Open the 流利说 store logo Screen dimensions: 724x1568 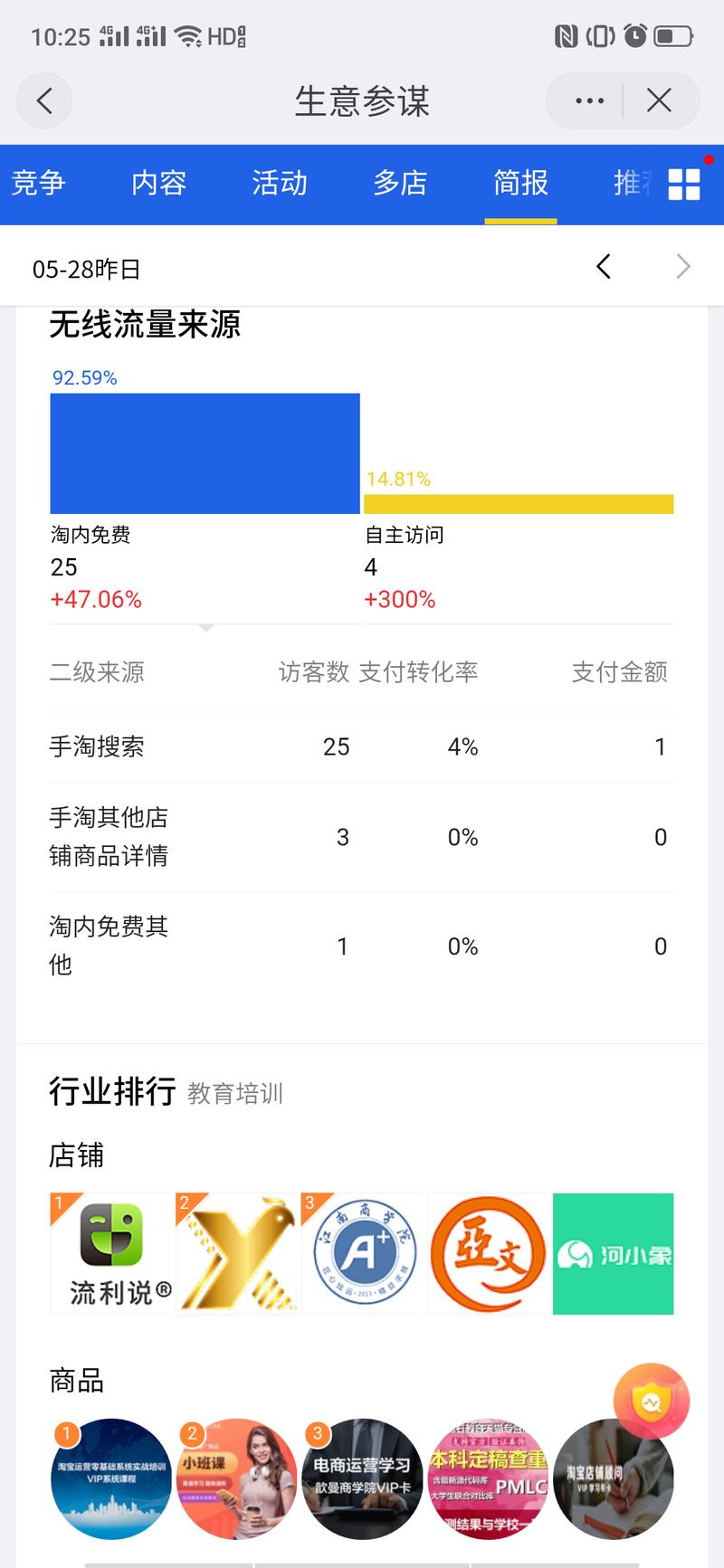110,1253
